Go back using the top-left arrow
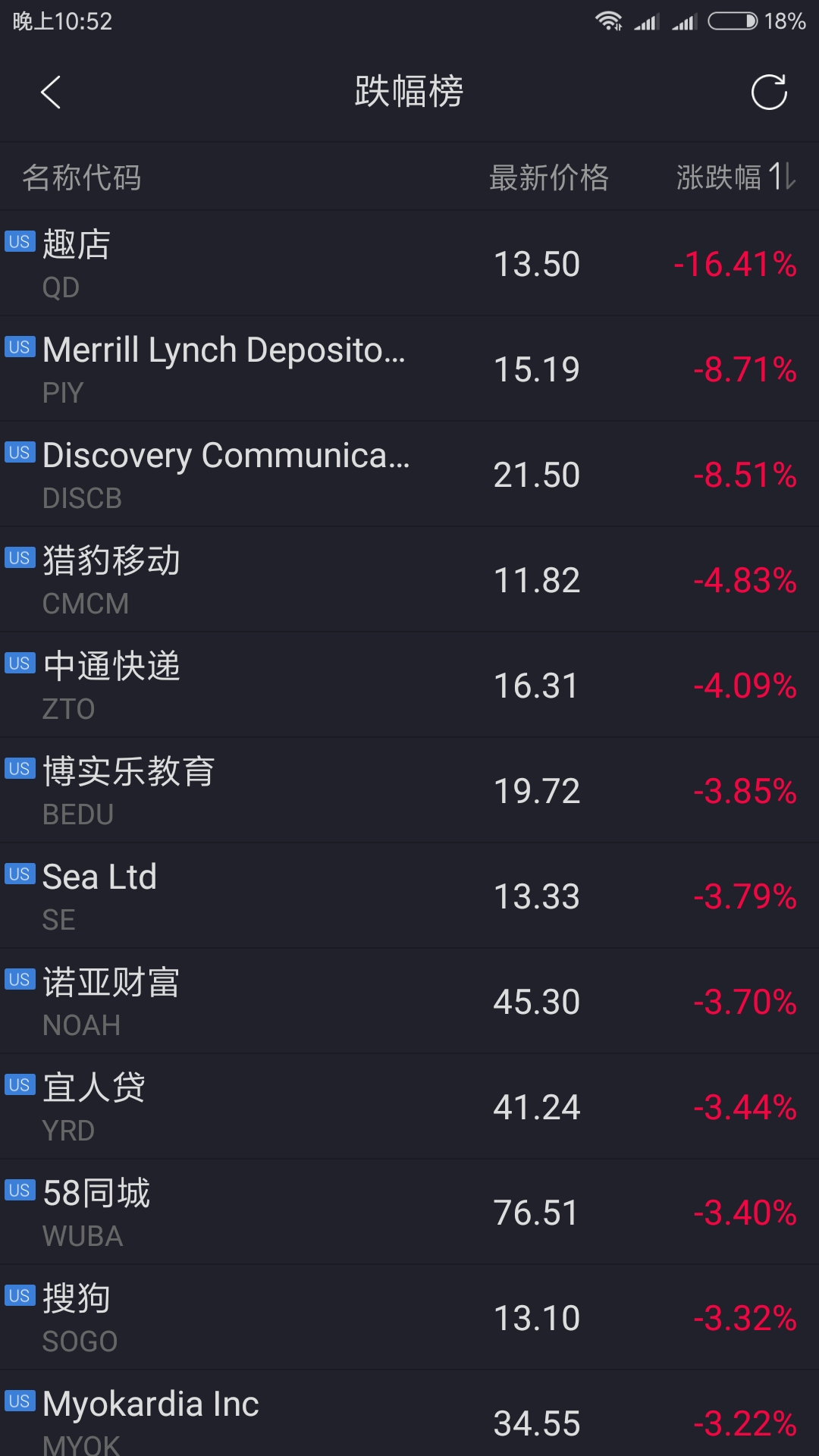 (51, 93)
